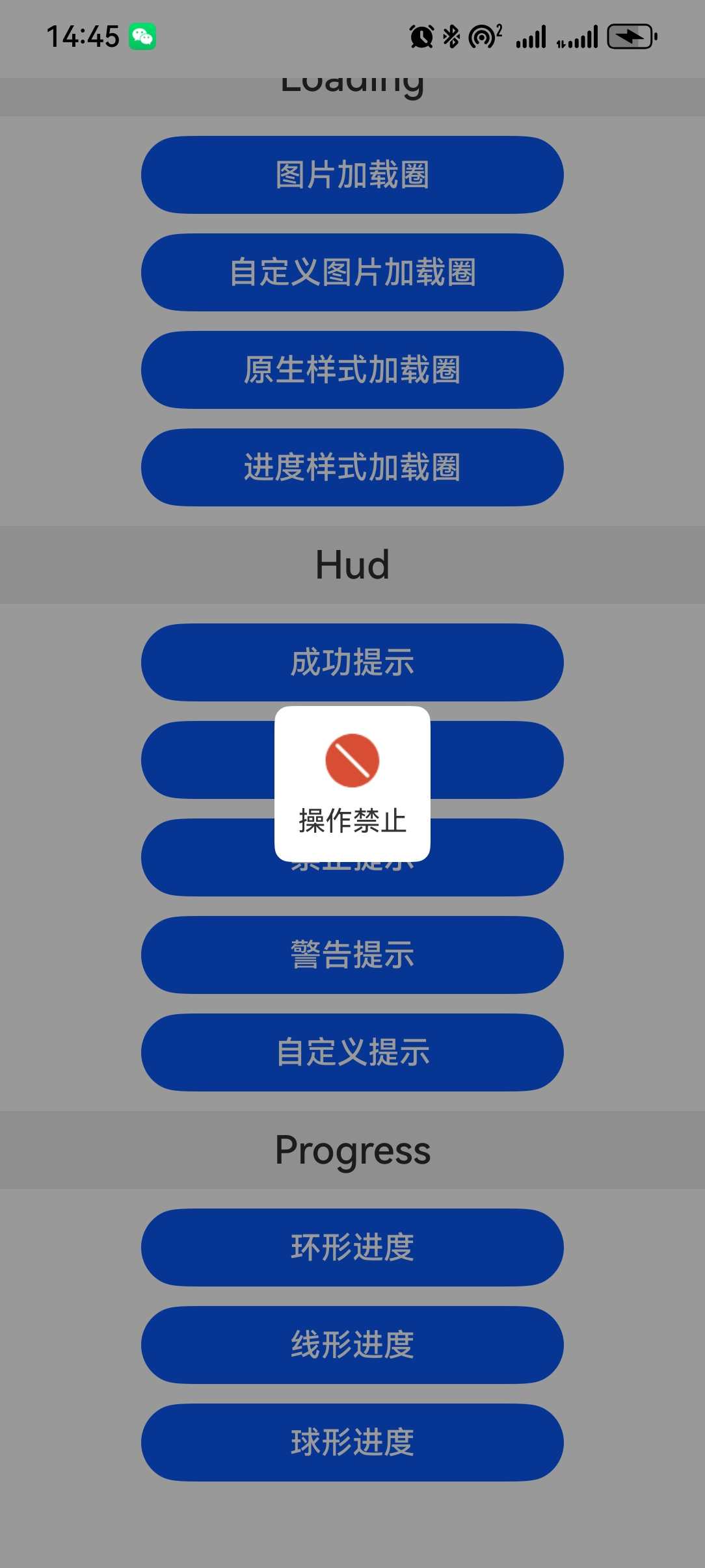Open 图片加载圈 loading demo
This screenshot has width=705, height=1568.
point(351,176)
